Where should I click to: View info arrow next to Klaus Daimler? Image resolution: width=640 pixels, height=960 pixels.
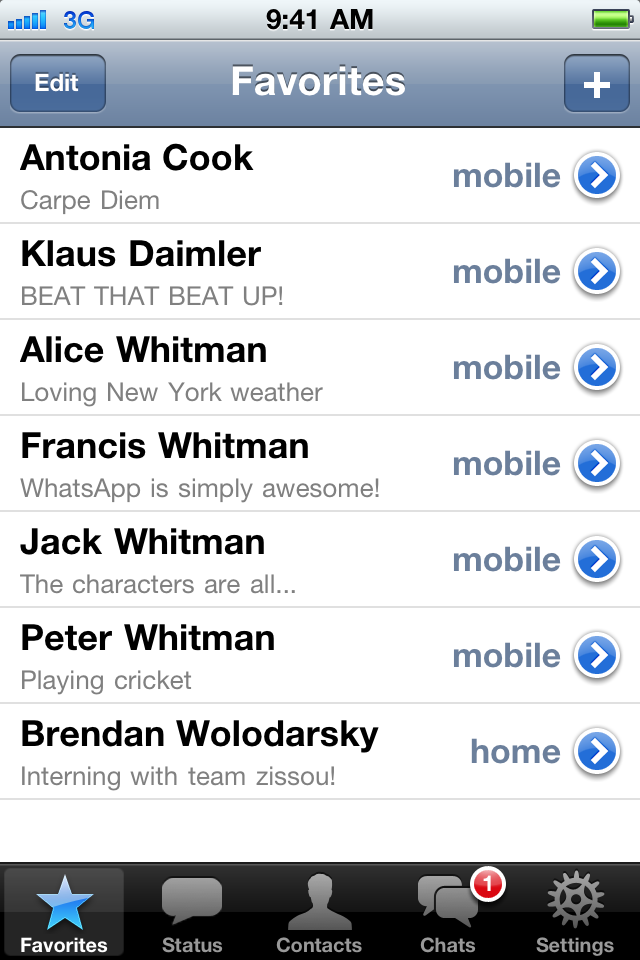pyautogui.click(x=597, y=272)
